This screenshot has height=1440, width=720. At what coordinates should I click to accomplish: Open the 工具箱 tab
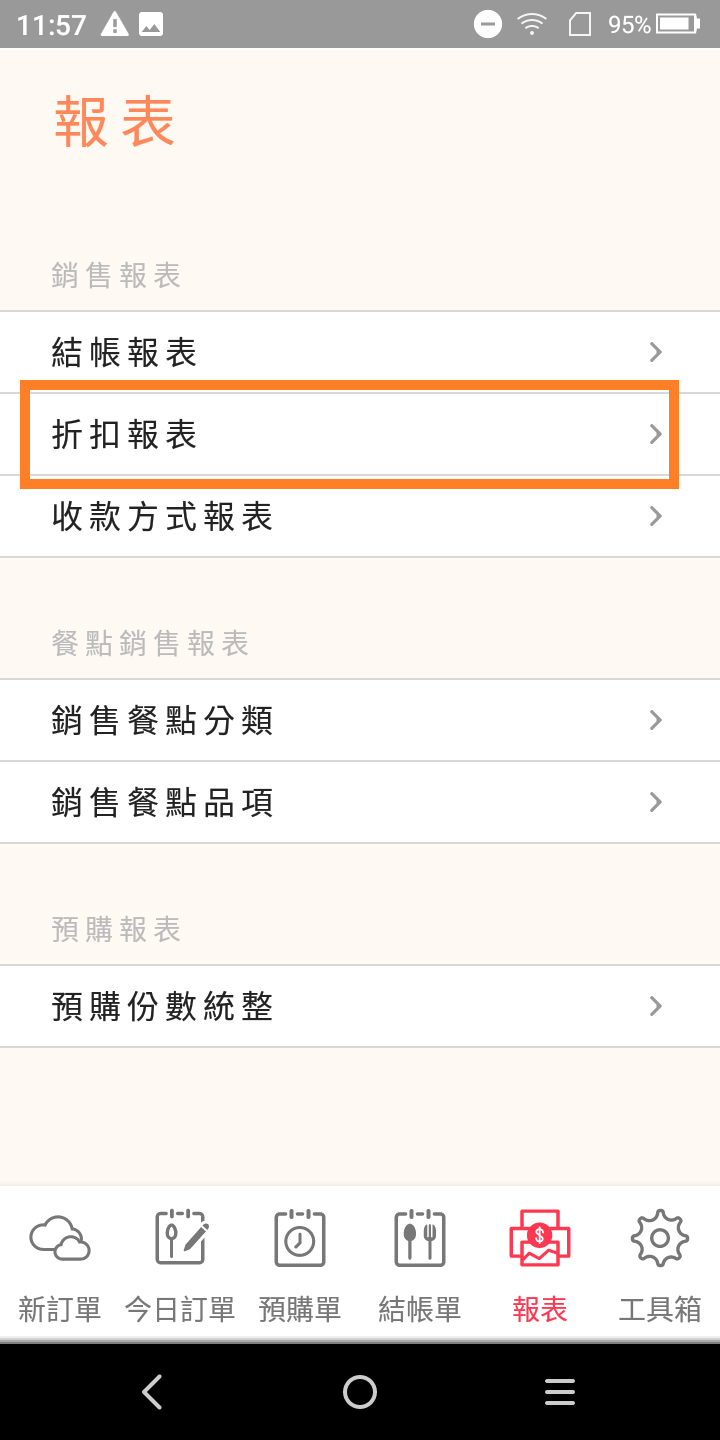[x=660, y=1264]
